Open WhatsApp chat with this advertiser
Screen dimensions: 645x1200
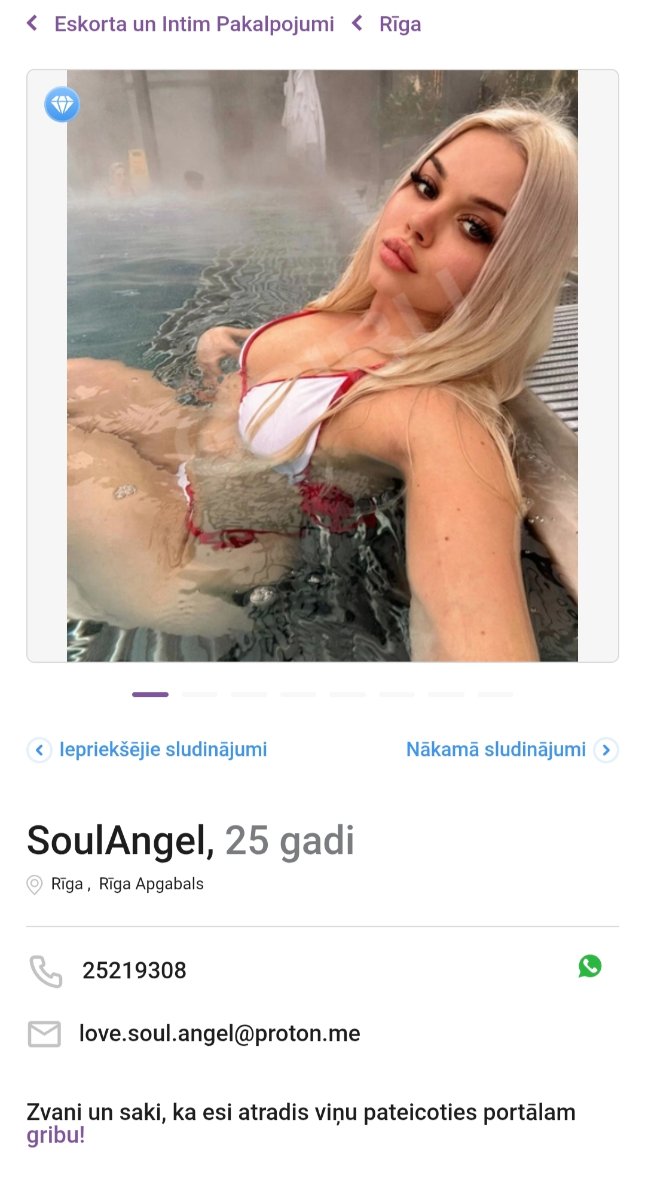pos(590,966)
